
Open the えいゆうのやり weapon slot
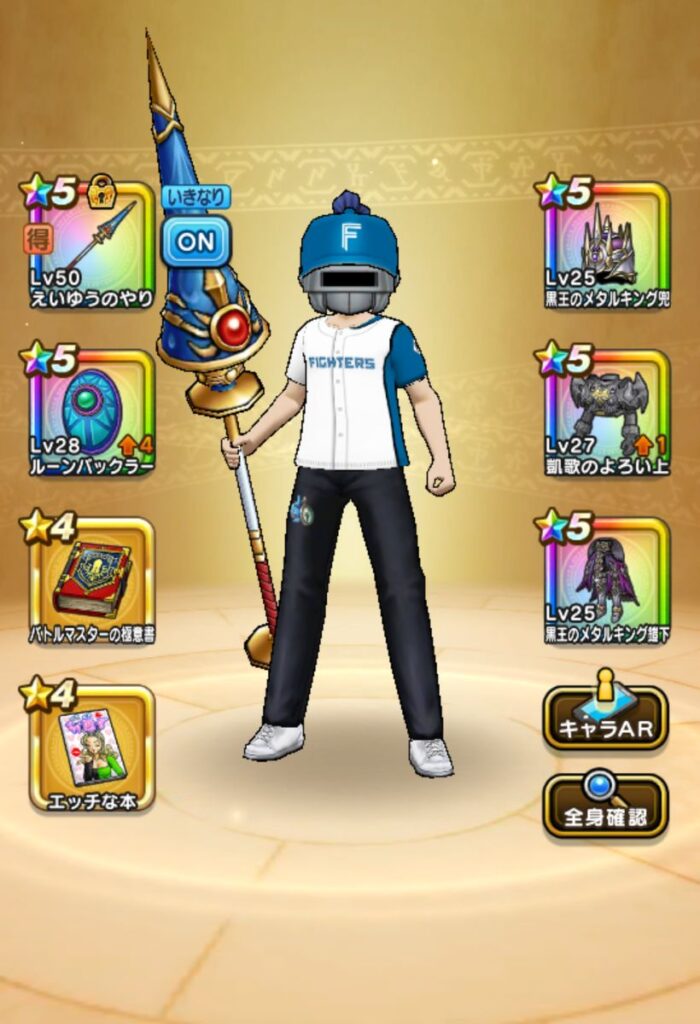tap(90, 246)
